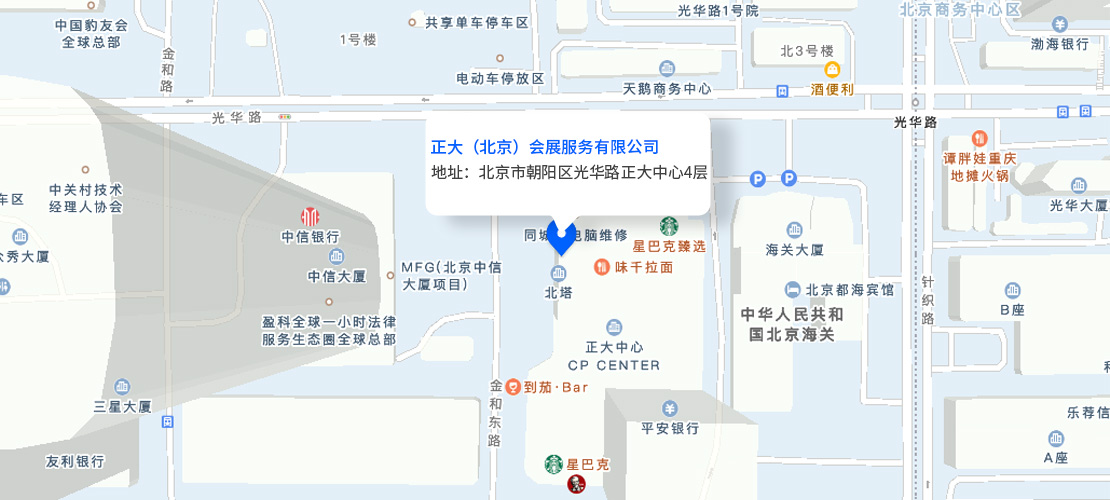Tap the 谭胖娃重庆地摊火锅 marker
Image resolution: width=1110 pixels, height=500 pixels.
tap(980, 139)
